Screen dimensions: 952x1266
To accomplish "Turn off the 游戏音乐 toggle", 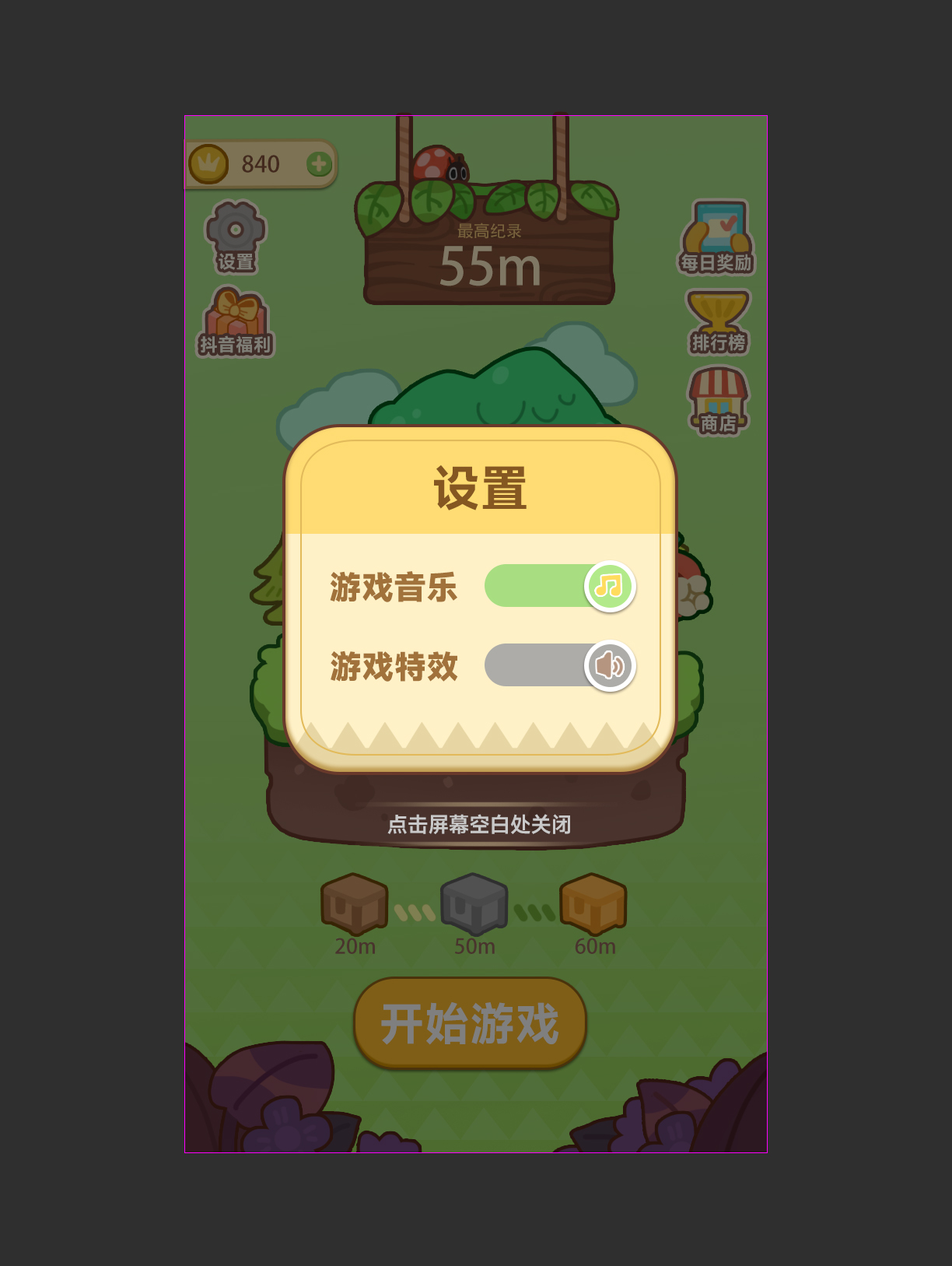I will tap(560, 586).
